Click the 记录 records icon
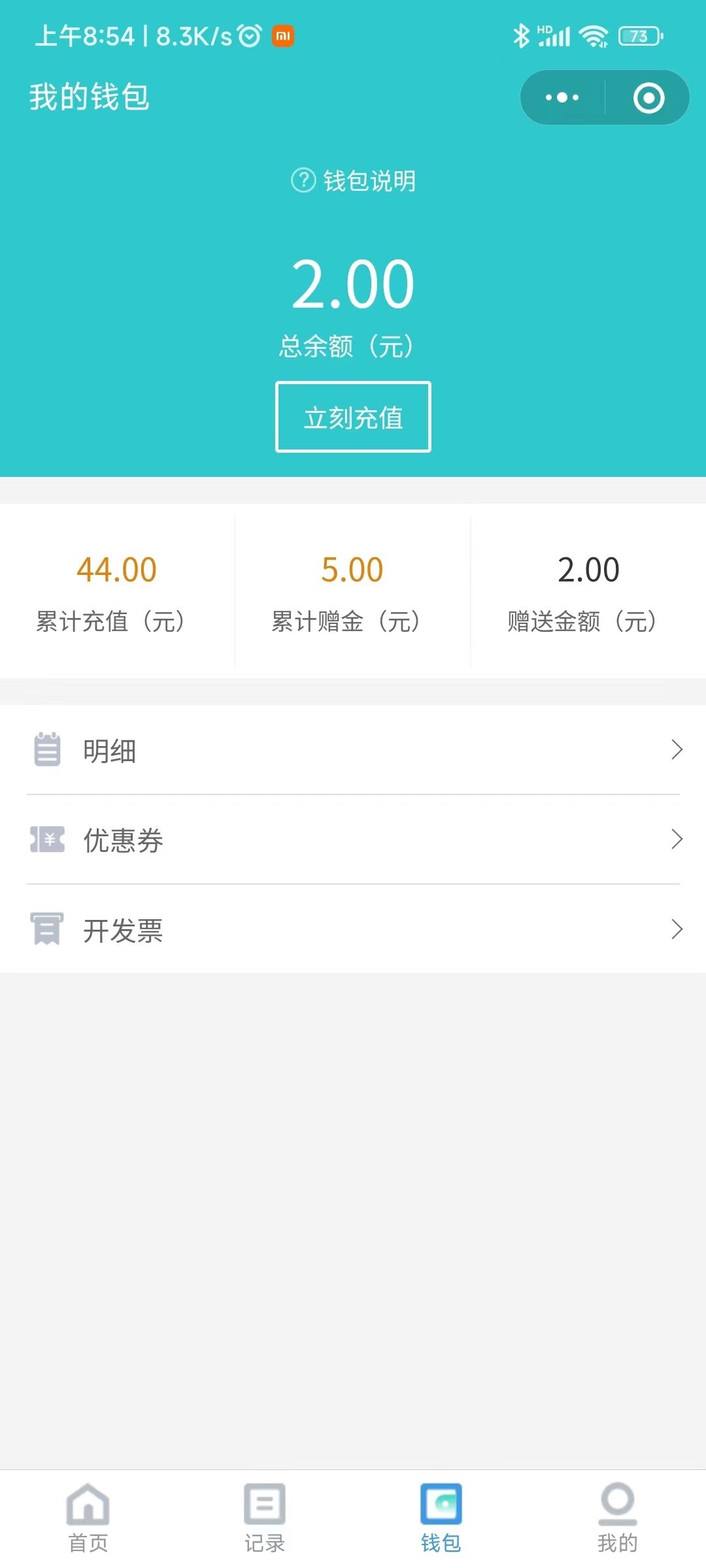This screenshot has height=1568, width=706. 263,1510
